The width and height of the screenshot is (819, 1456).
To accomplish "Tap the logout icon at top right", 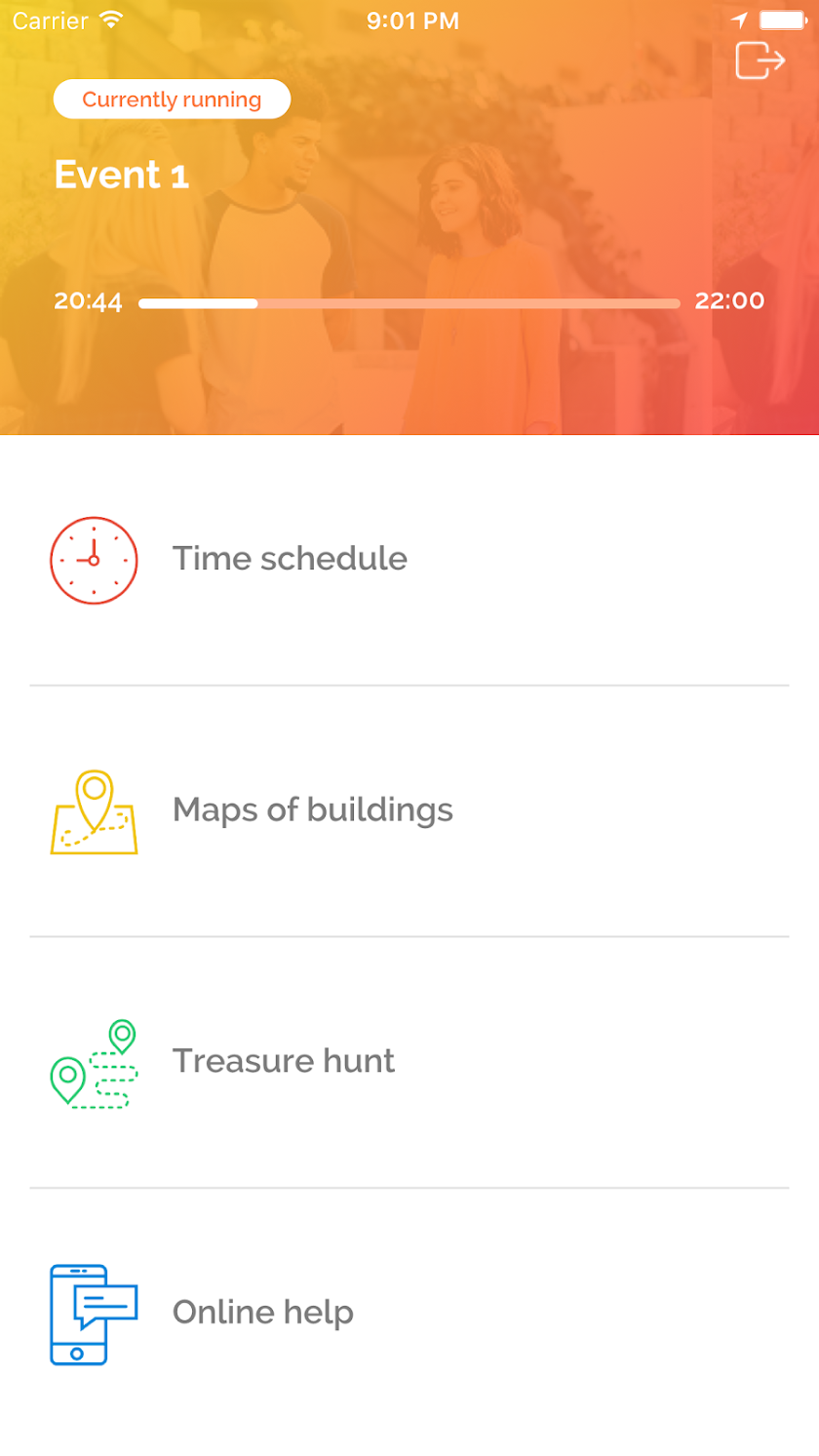I will pos(760,60).
